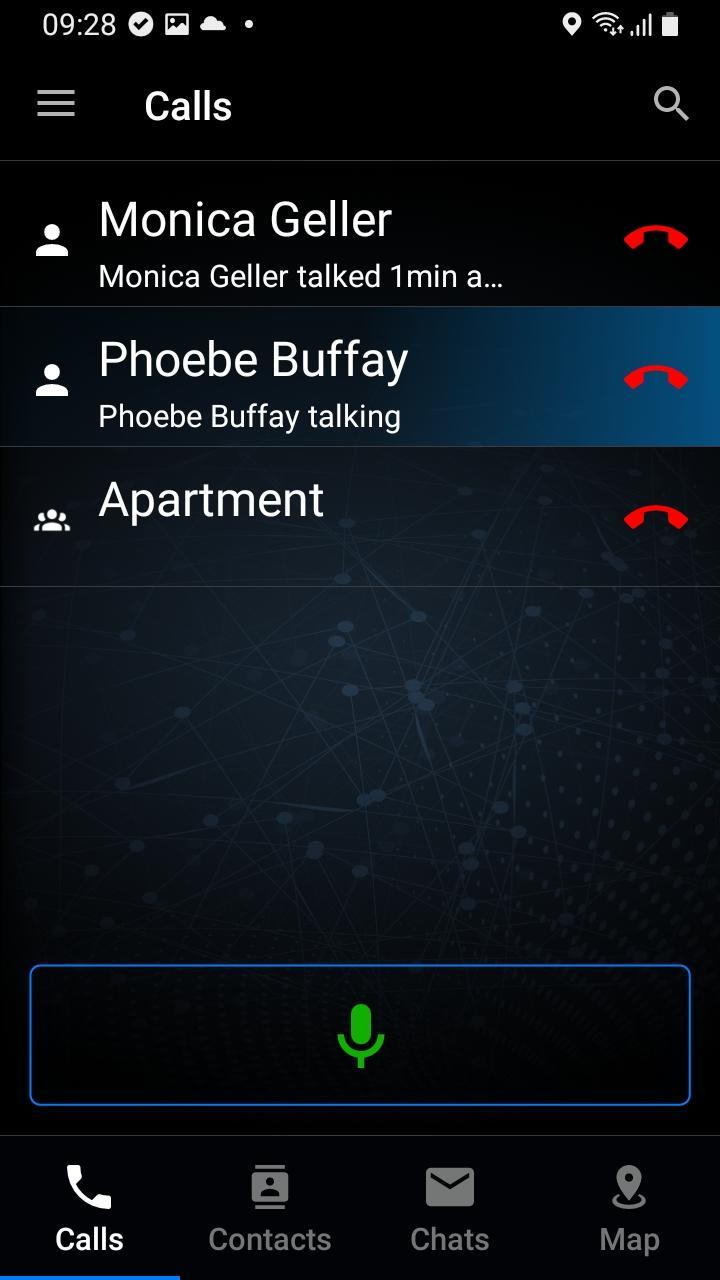The width and height of the screenshot is (720, 1280).
Task: End the call with Phoebe Buffay
Action: point(656,378)
